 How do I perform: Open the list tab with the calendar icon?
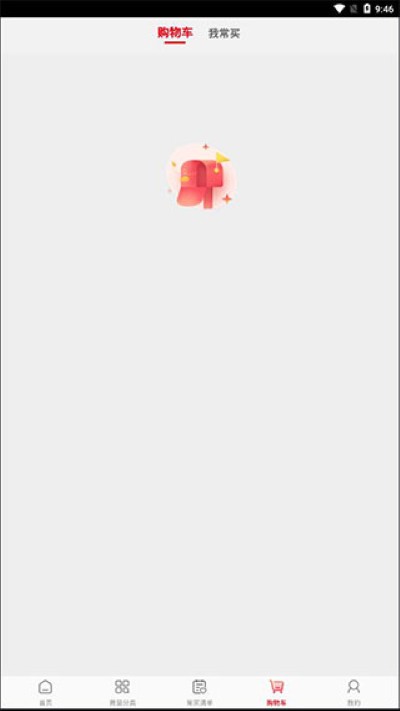click(x=200, y=692)
